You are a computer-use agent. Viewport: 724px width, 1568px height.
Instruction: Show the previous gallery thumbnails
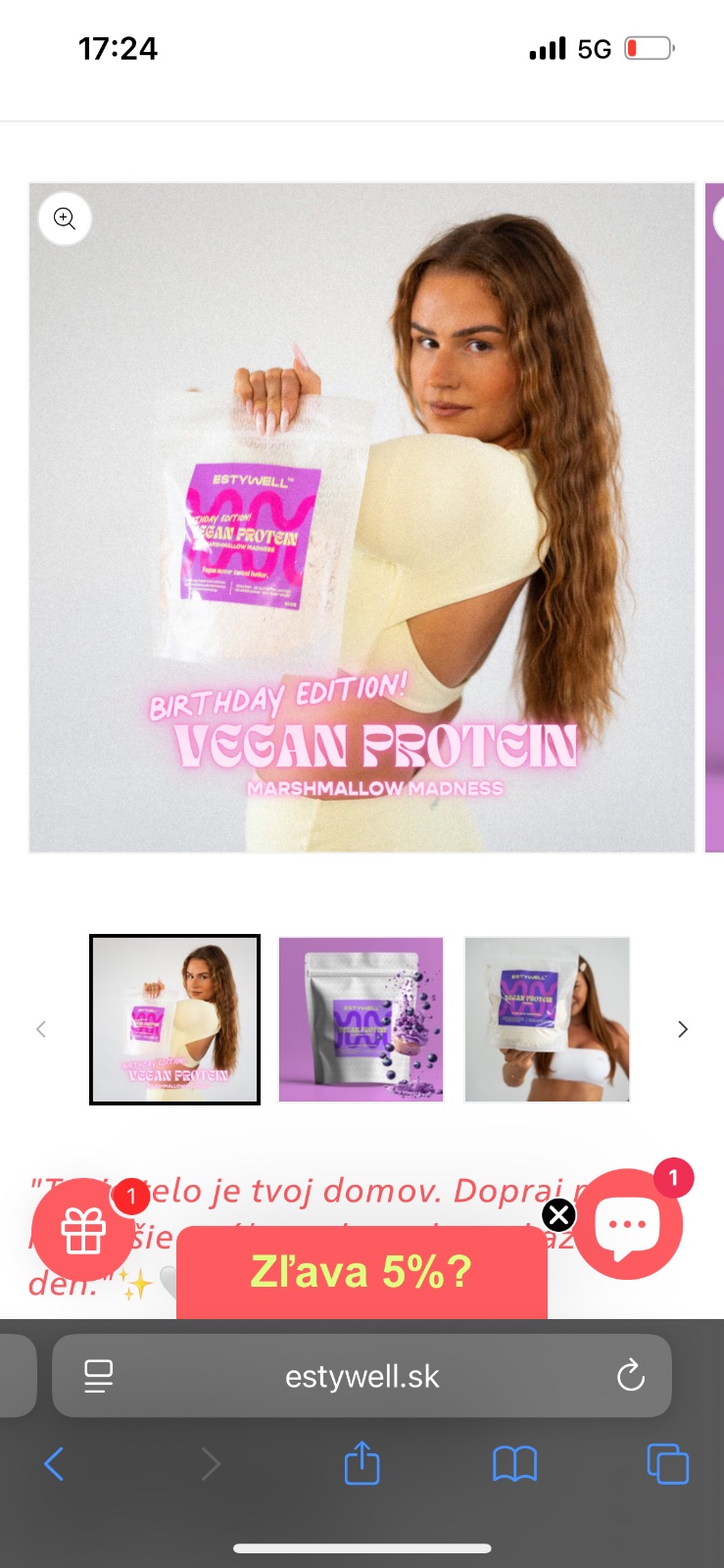41,1029
